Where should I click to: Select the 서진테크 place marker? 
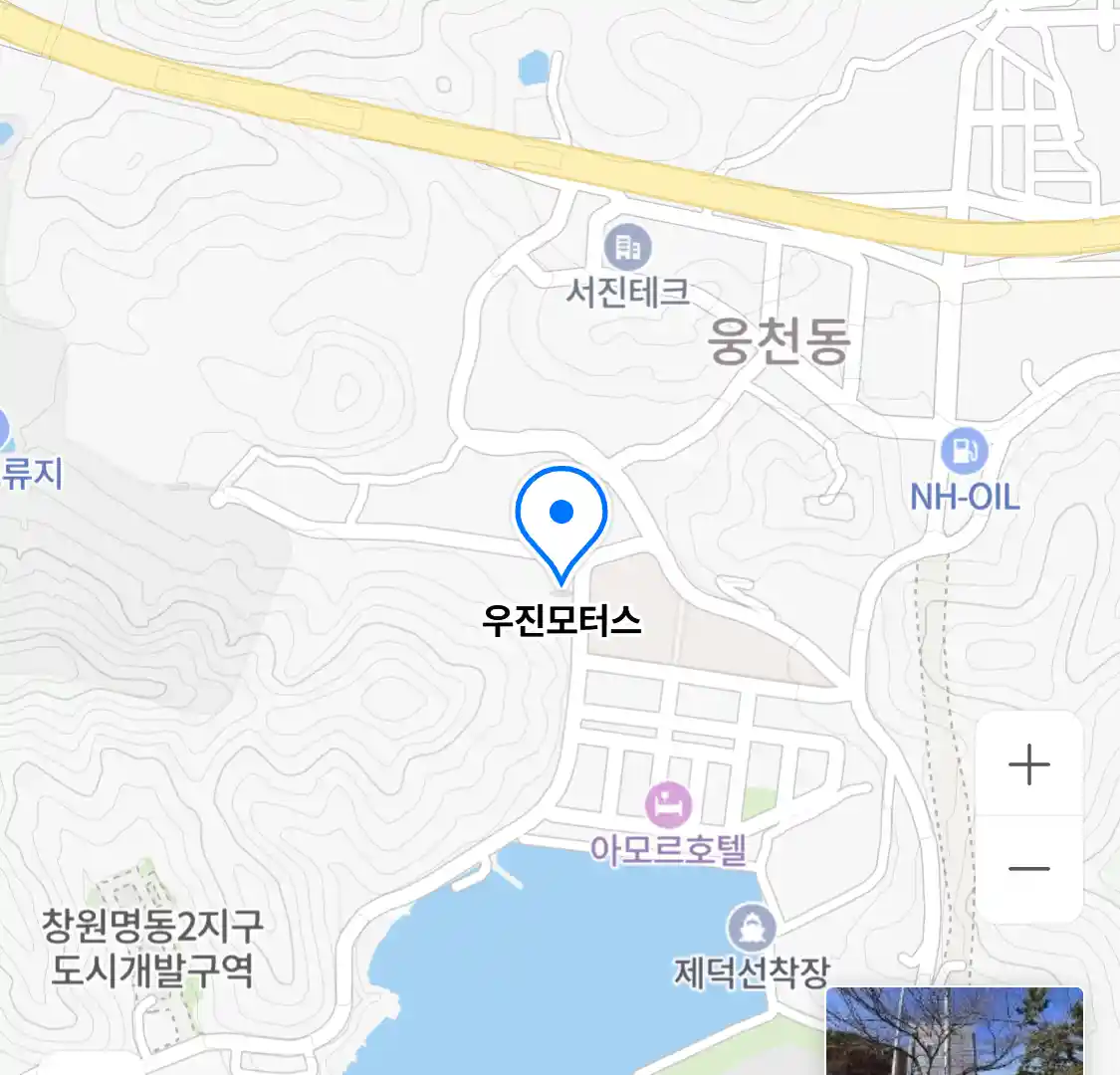(627, 247)
